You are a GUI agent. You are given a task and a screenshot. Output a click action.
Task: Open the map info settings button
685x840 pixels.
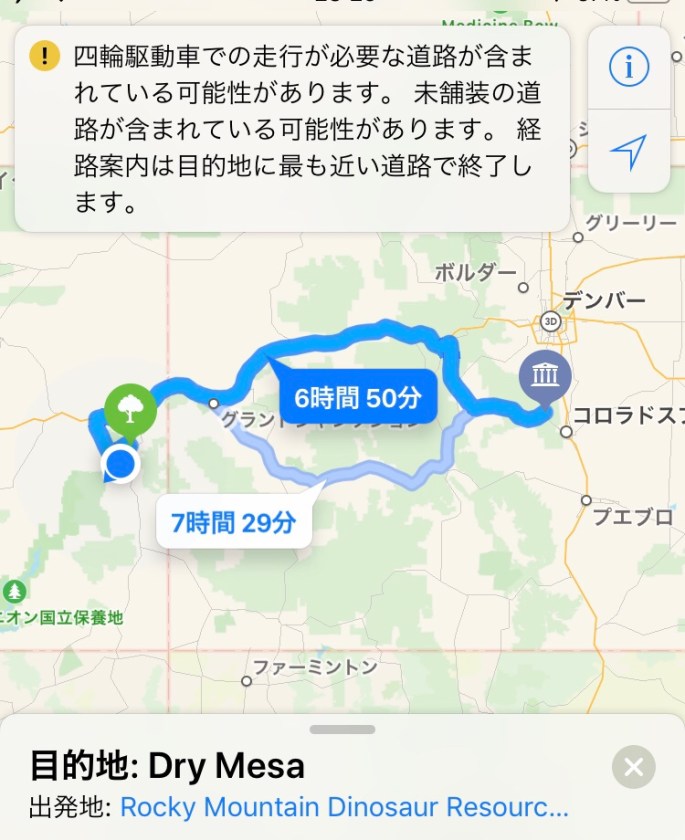(x=629, y=67)
